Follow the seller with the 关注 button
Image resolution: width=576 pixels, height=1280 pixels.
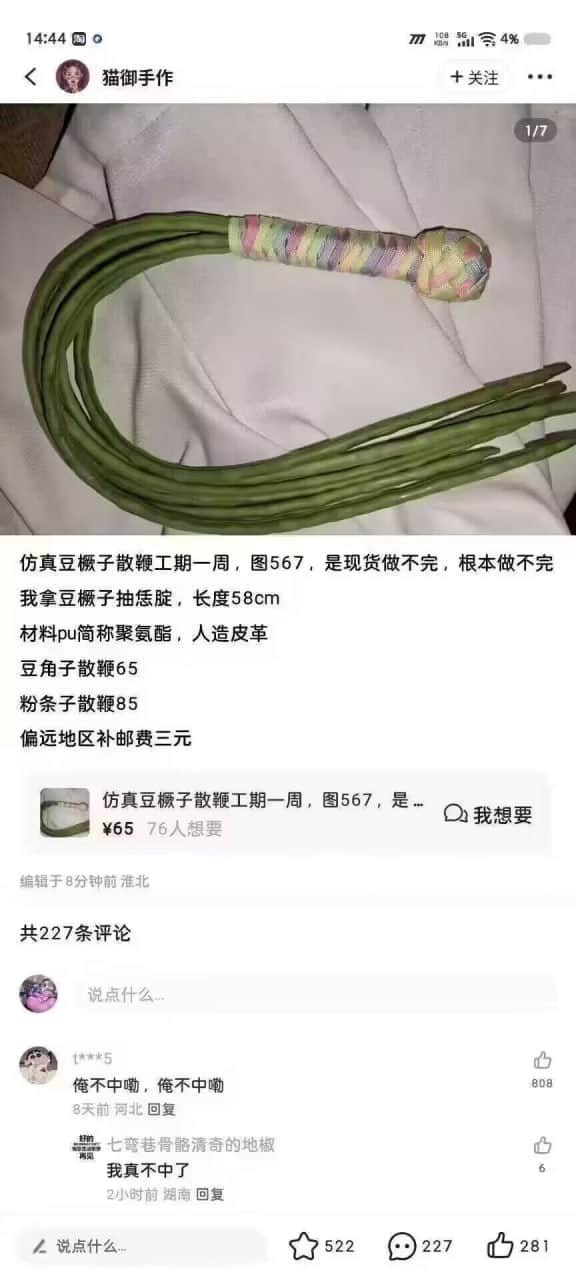coord(475,77)
